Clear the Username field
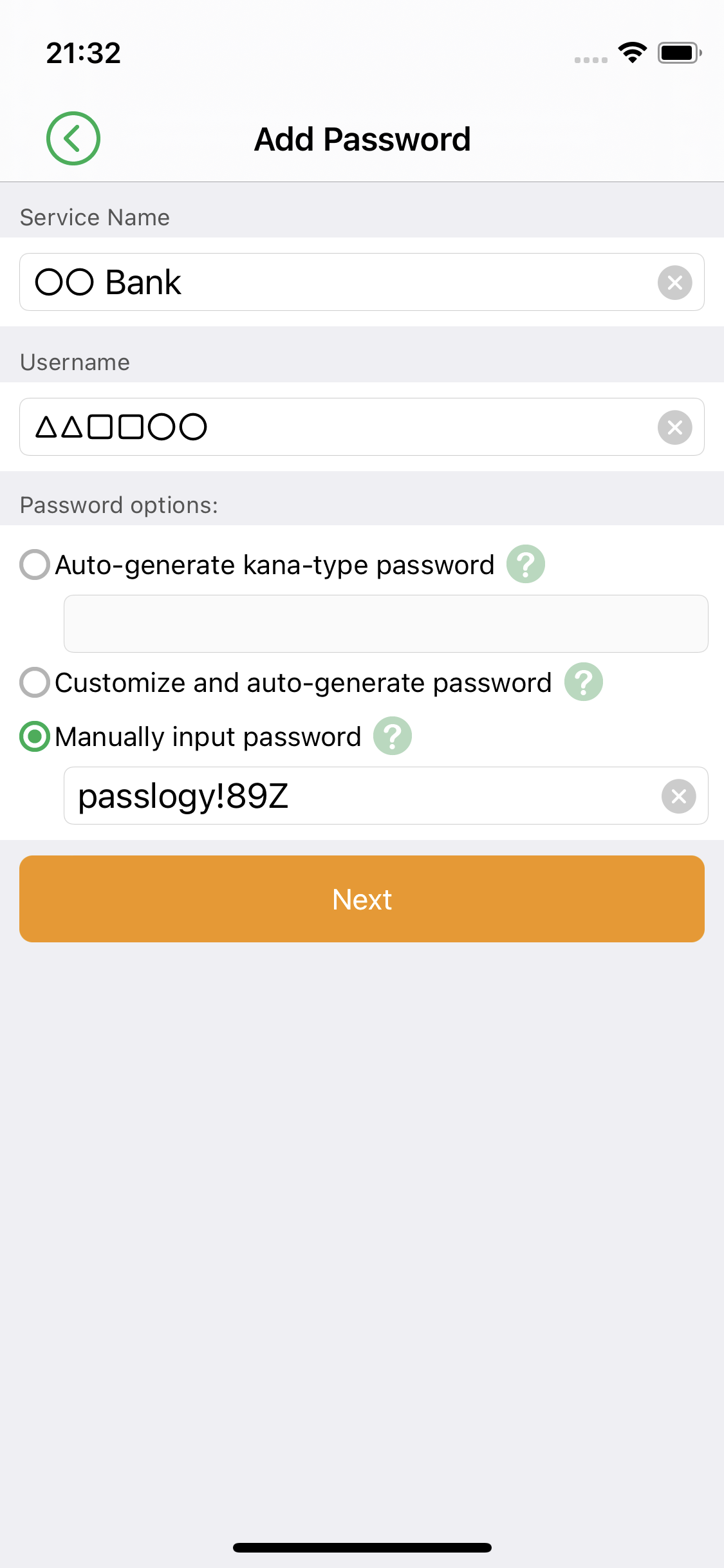724x1568 pixels. pos(674,427)
